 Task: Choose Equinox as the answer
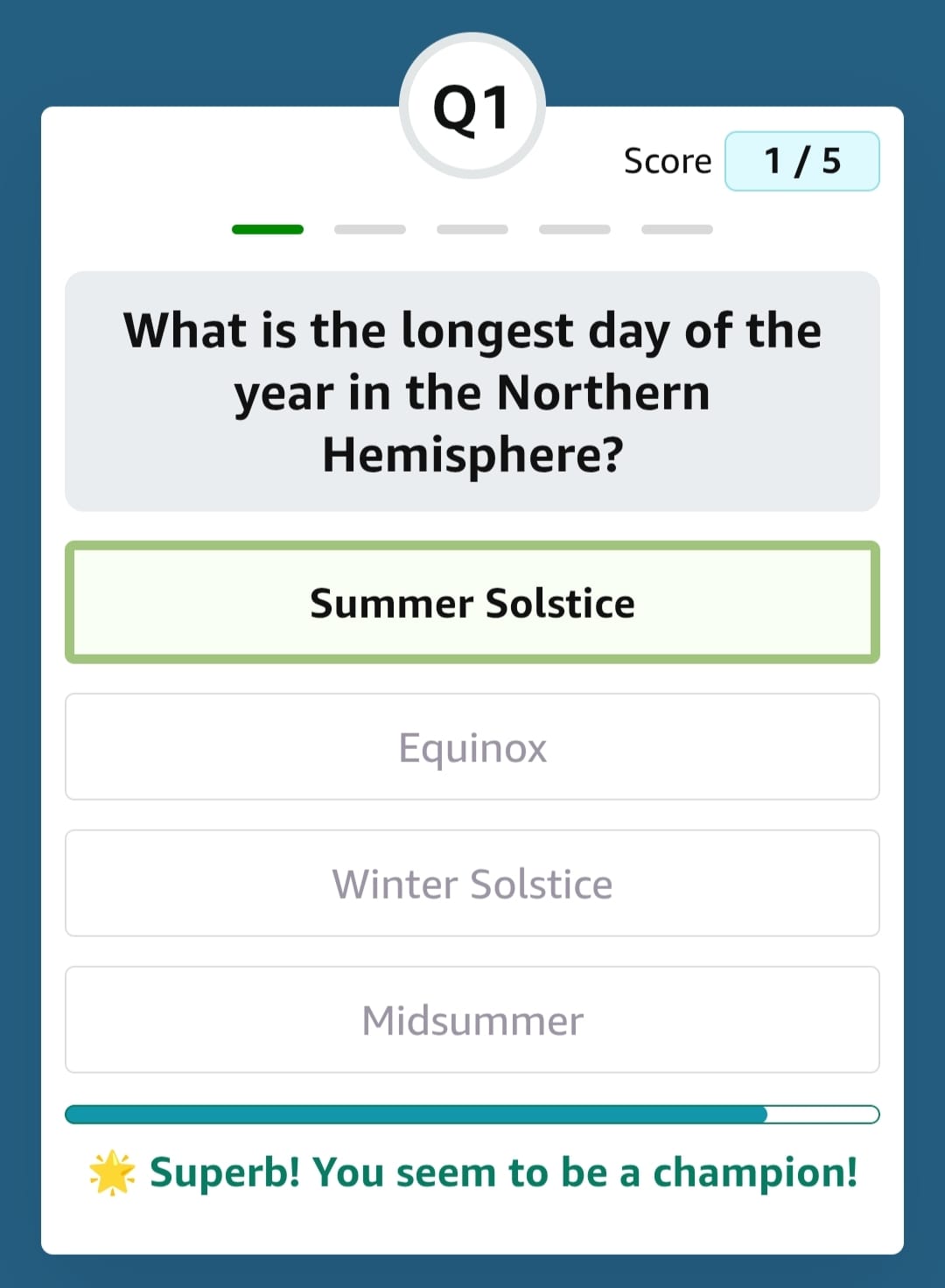click(472, 747)
